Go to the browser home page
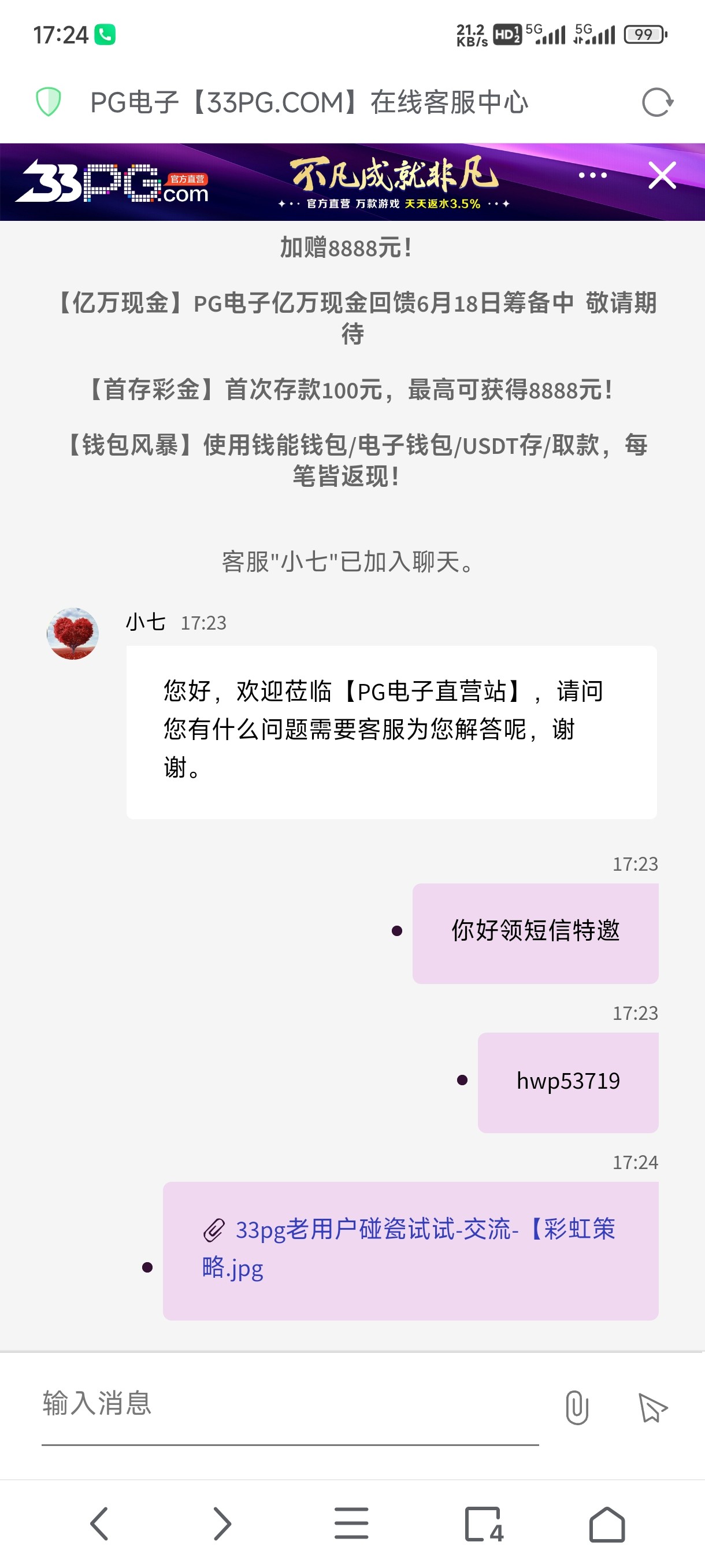The image size is (705, 1568). (x=606, y=1524)
